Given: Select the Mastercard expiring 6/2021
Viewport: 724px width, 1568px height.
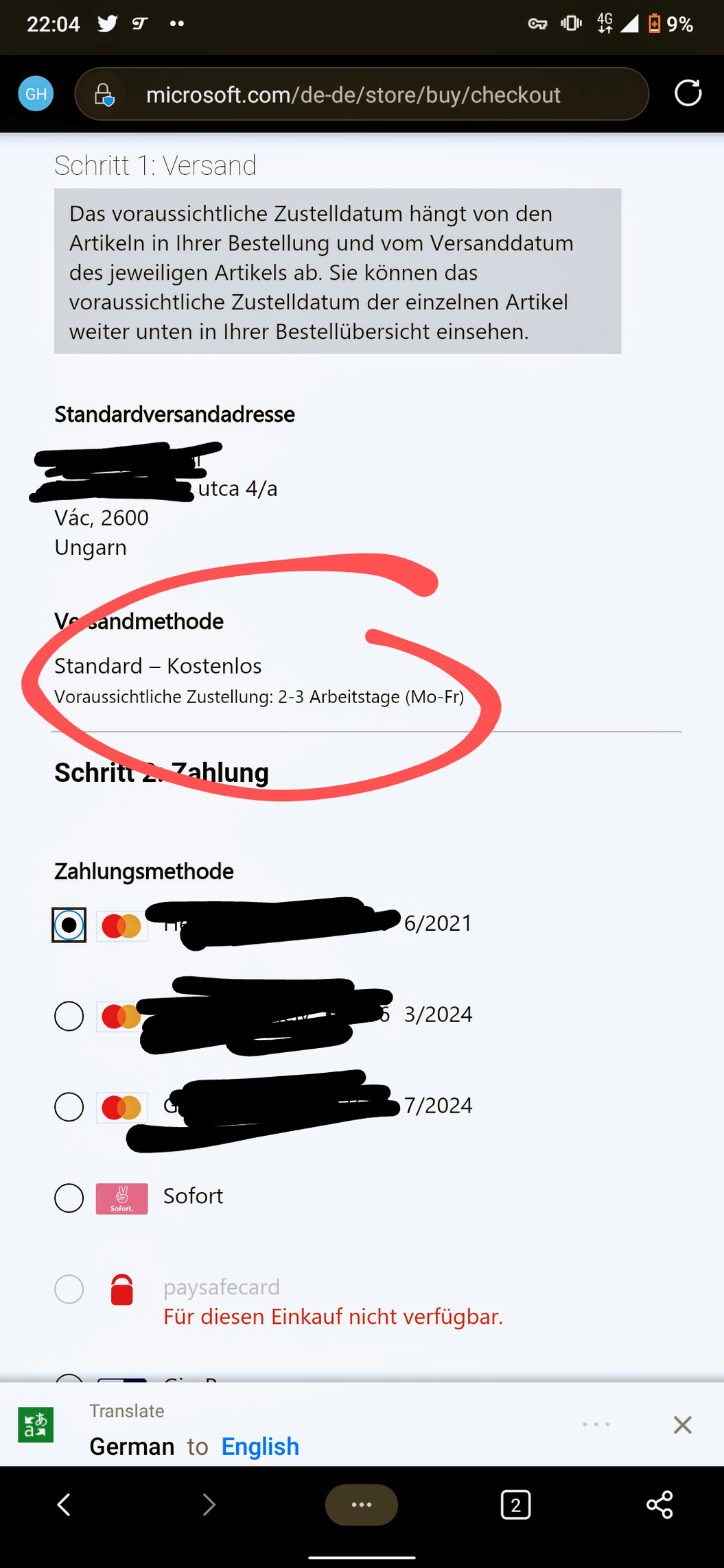Looking at the screenshot, I should (x=69, y=925).
